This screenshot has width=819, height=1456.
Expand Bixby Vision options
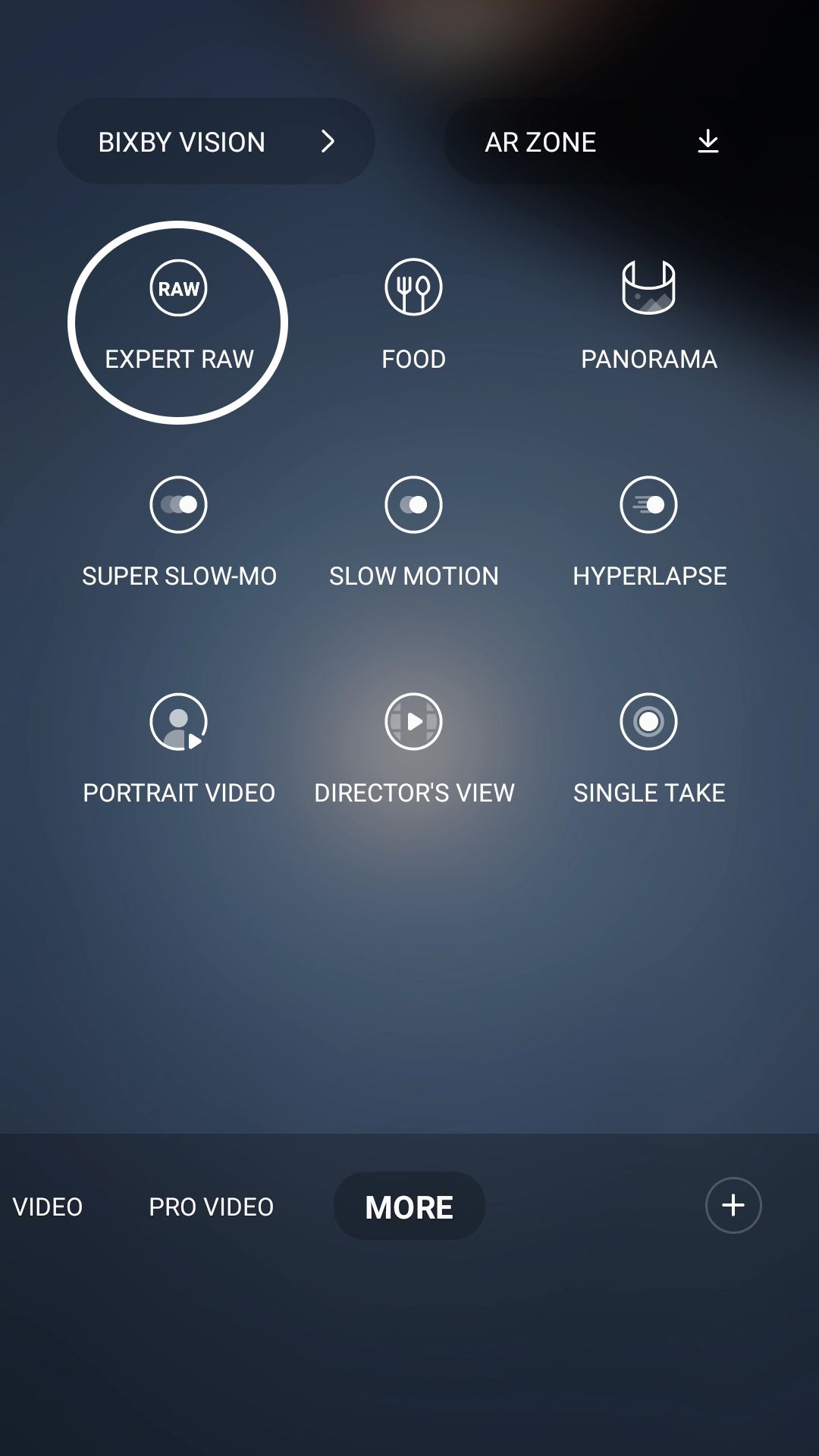point(328,141)
